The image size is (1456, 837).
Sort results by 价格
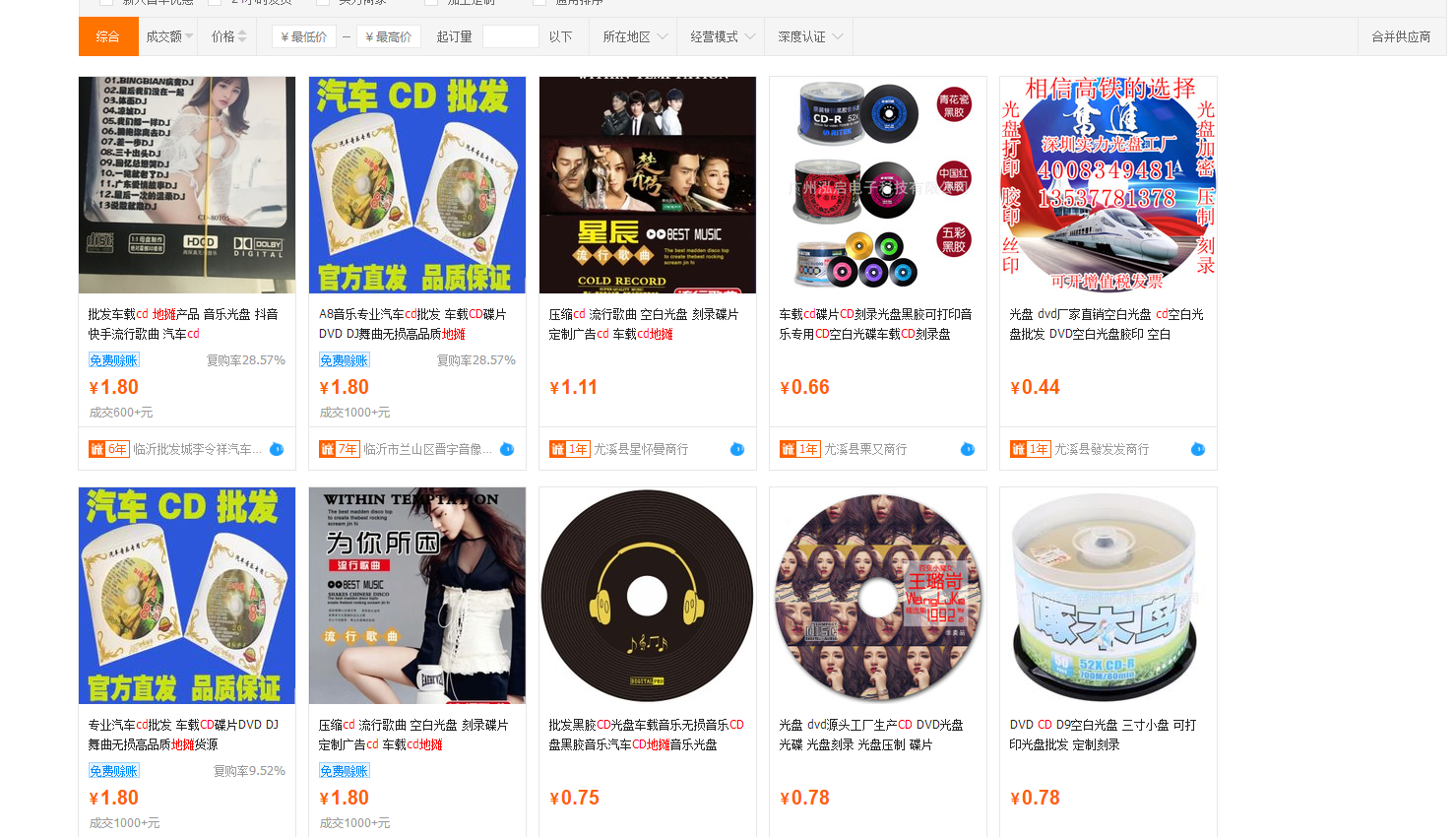(228, 36)
